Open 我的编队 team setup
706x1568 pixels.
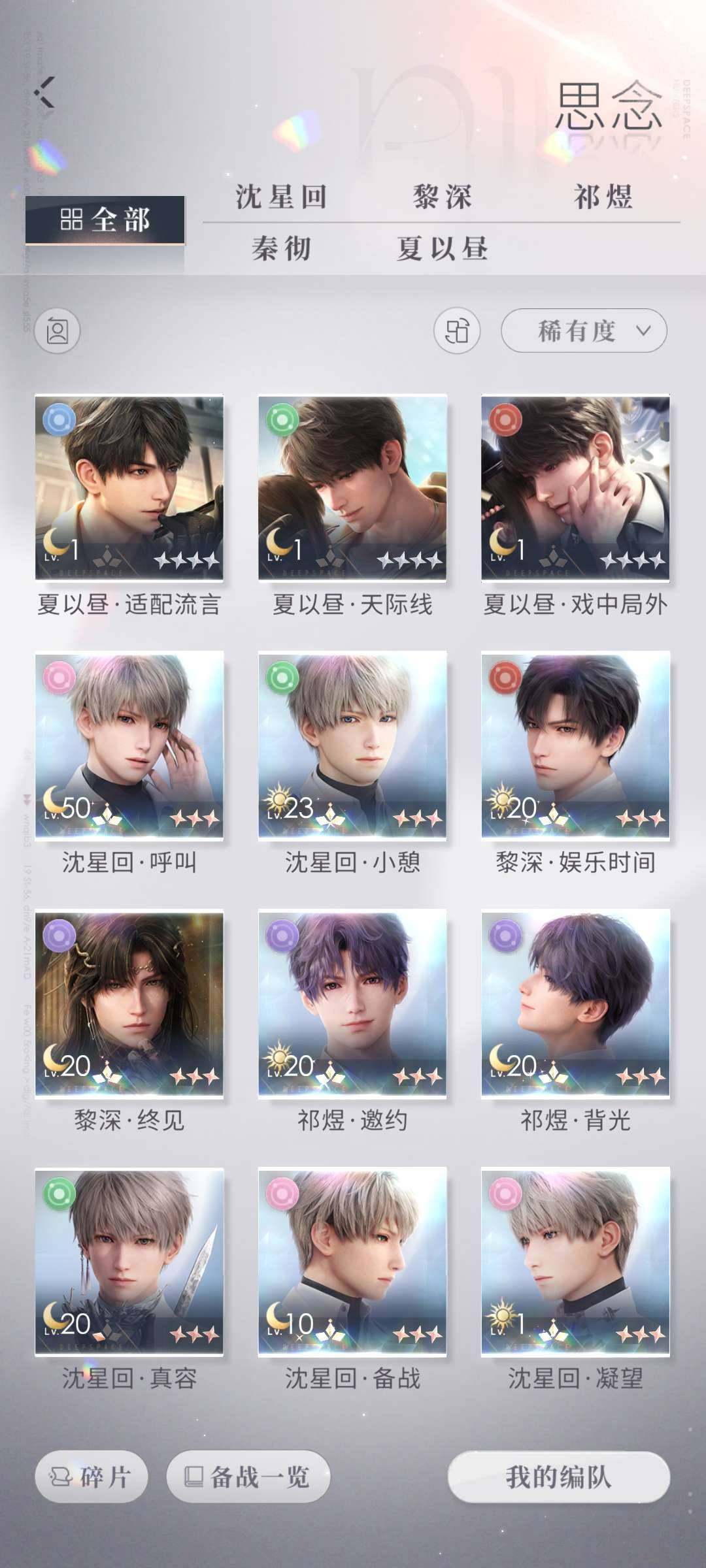(x=558, y=1477)
